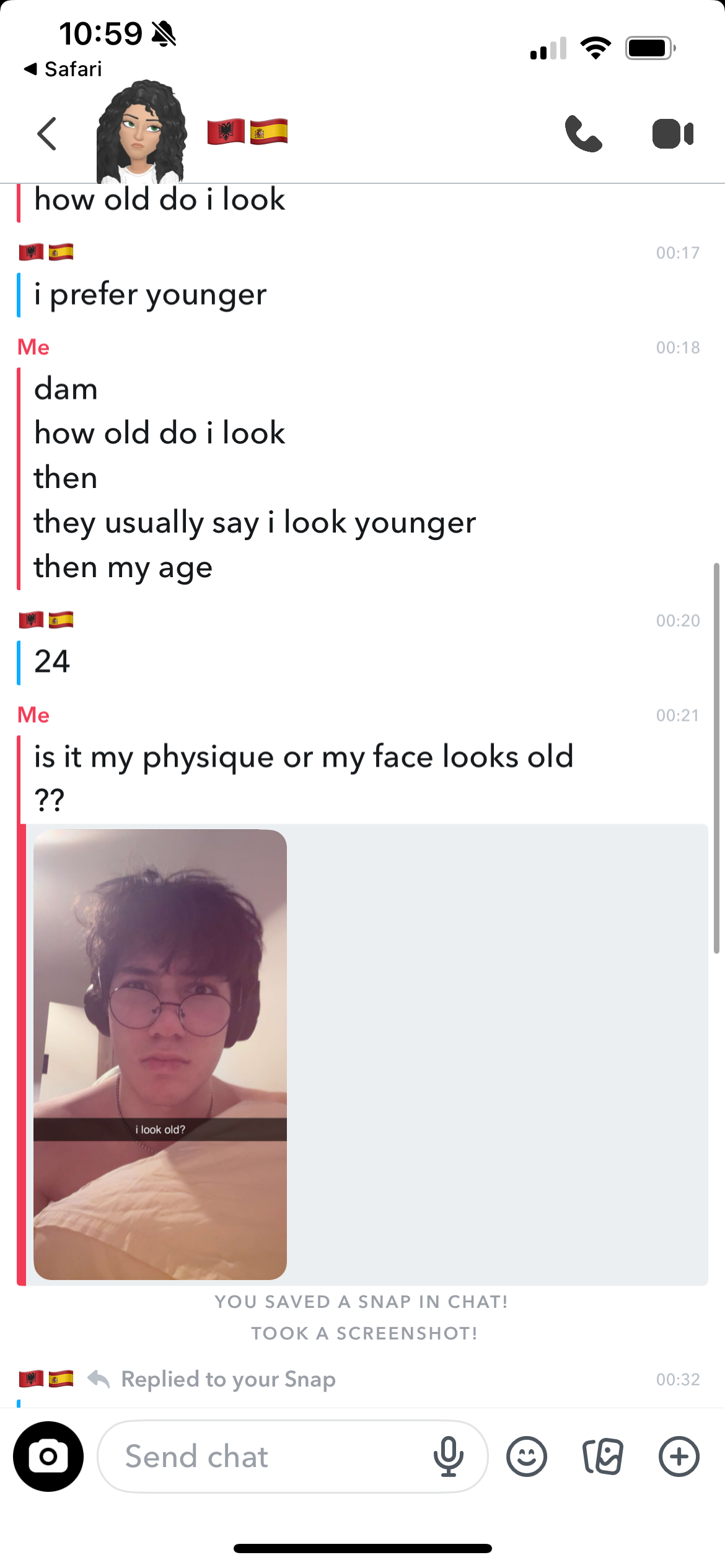This screenshot has height=1568, width=725.
Task: Open the emoji and sticker picker
Action: coord(527,1456)
